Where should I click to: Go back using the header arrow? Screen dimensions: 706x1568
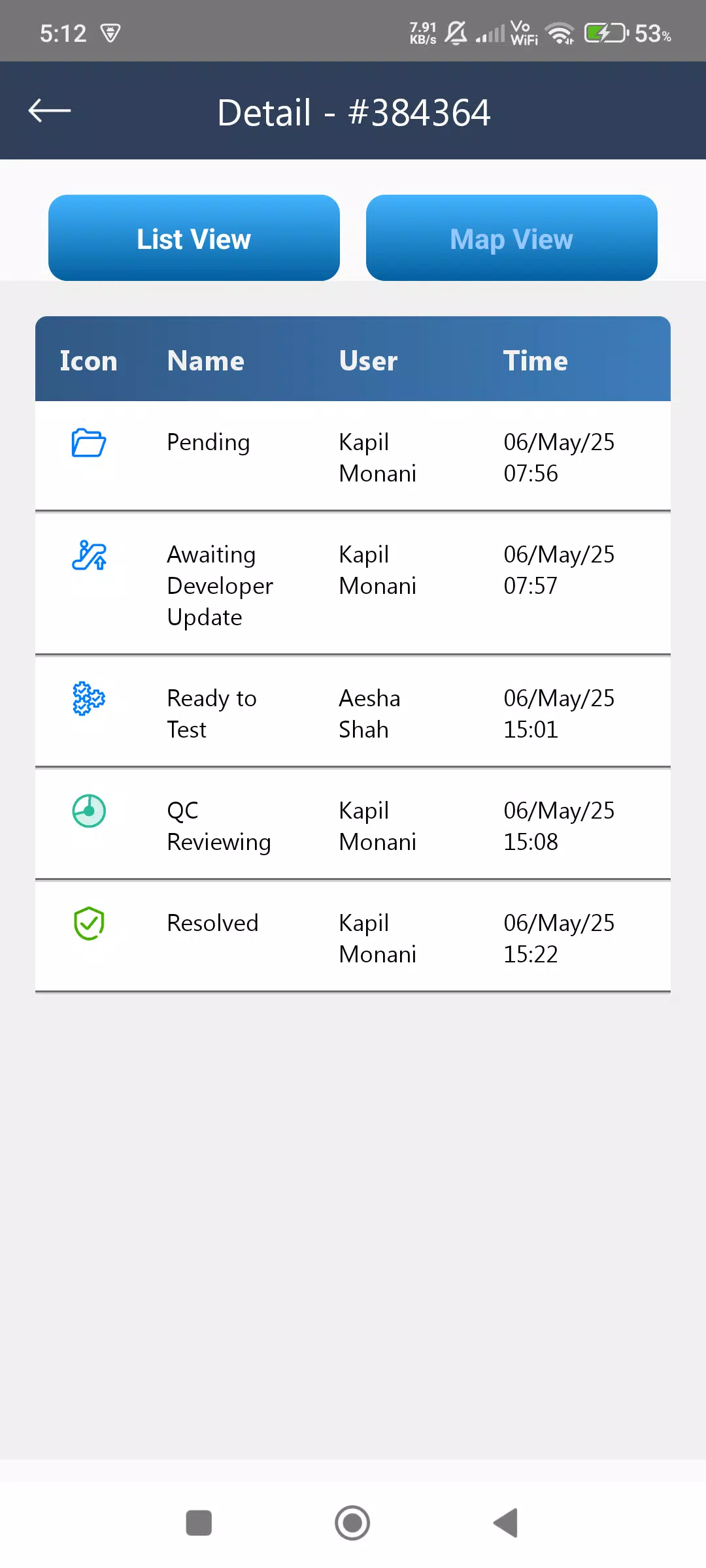click(50, 111)
